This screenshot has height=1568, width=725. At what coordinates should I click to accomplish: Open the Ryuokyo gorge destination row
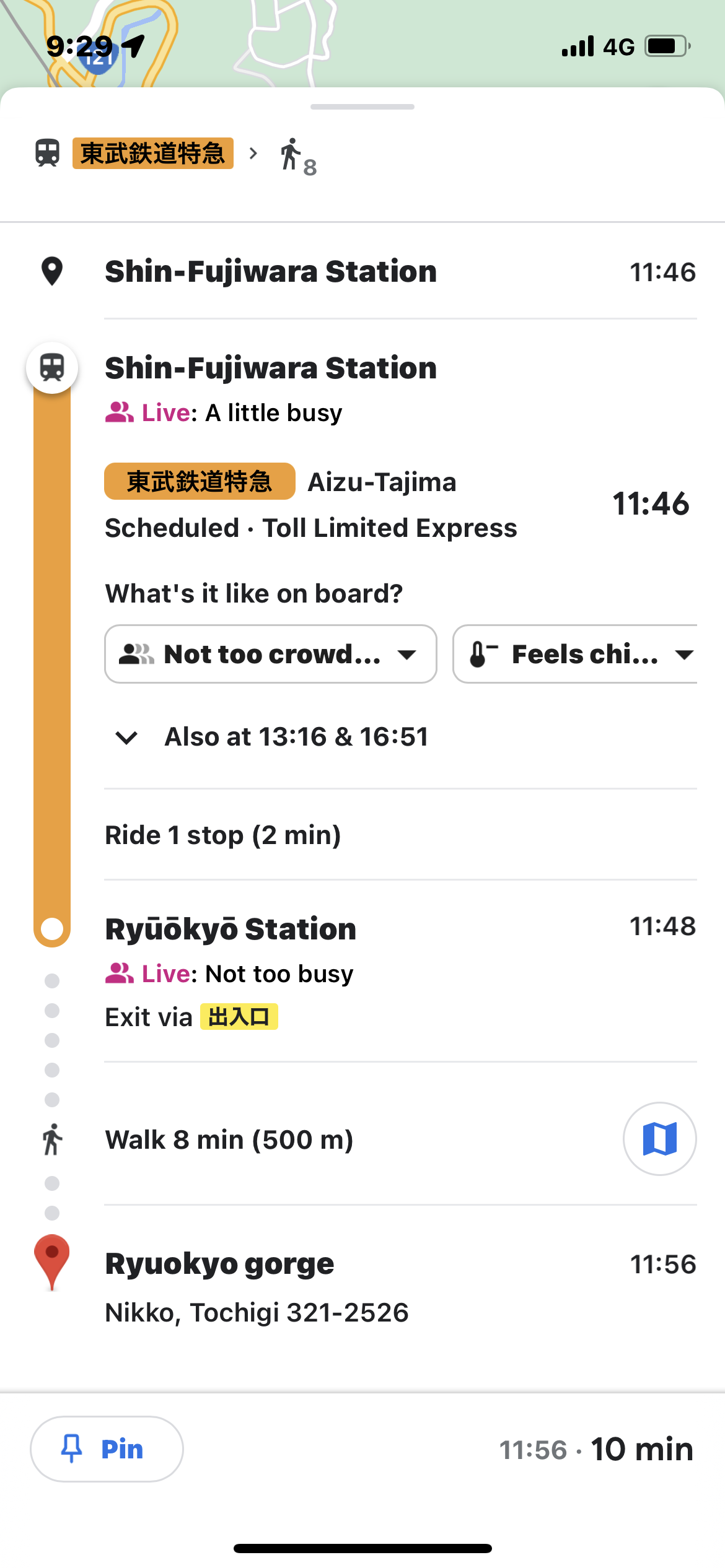pos(400,1288)
